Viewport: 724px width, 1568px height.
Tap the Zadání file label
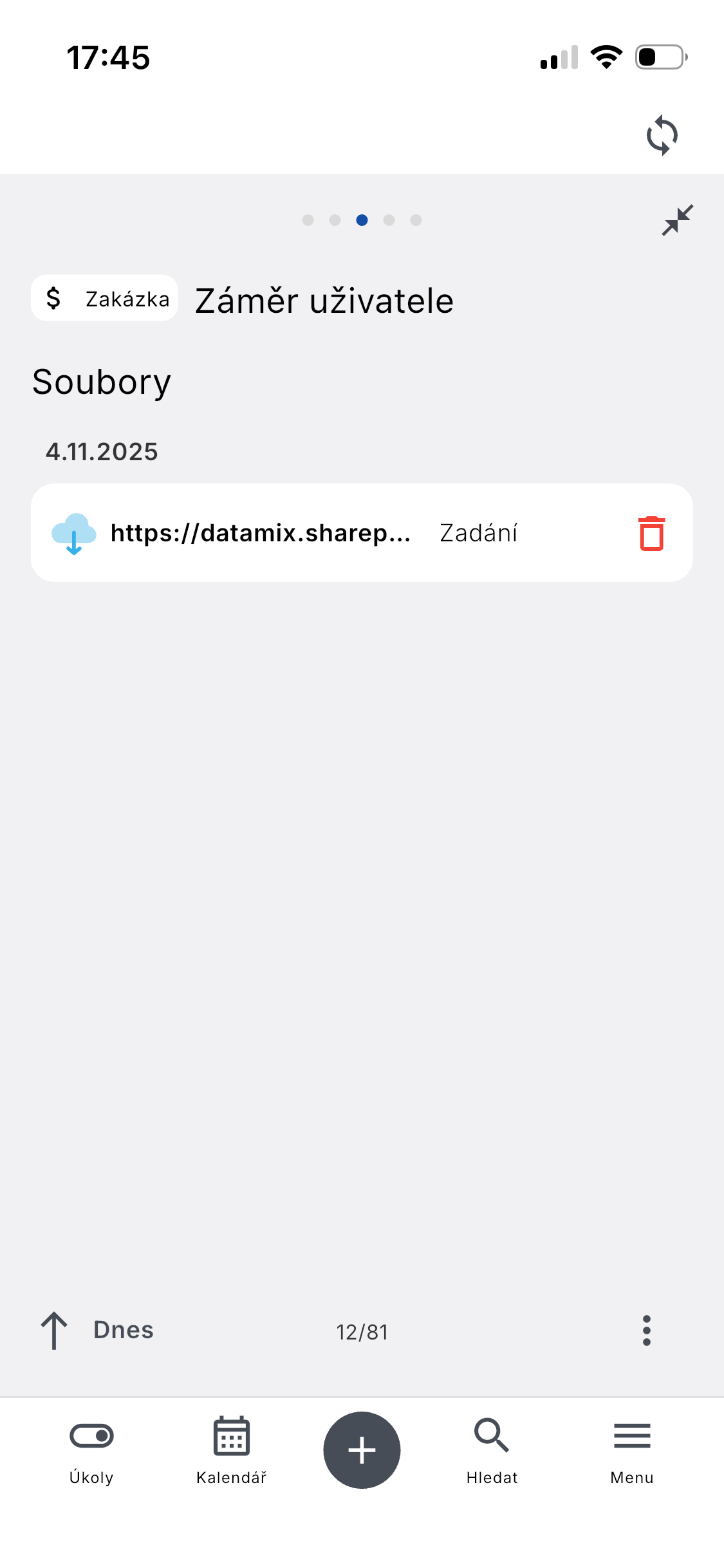(479, 532)
